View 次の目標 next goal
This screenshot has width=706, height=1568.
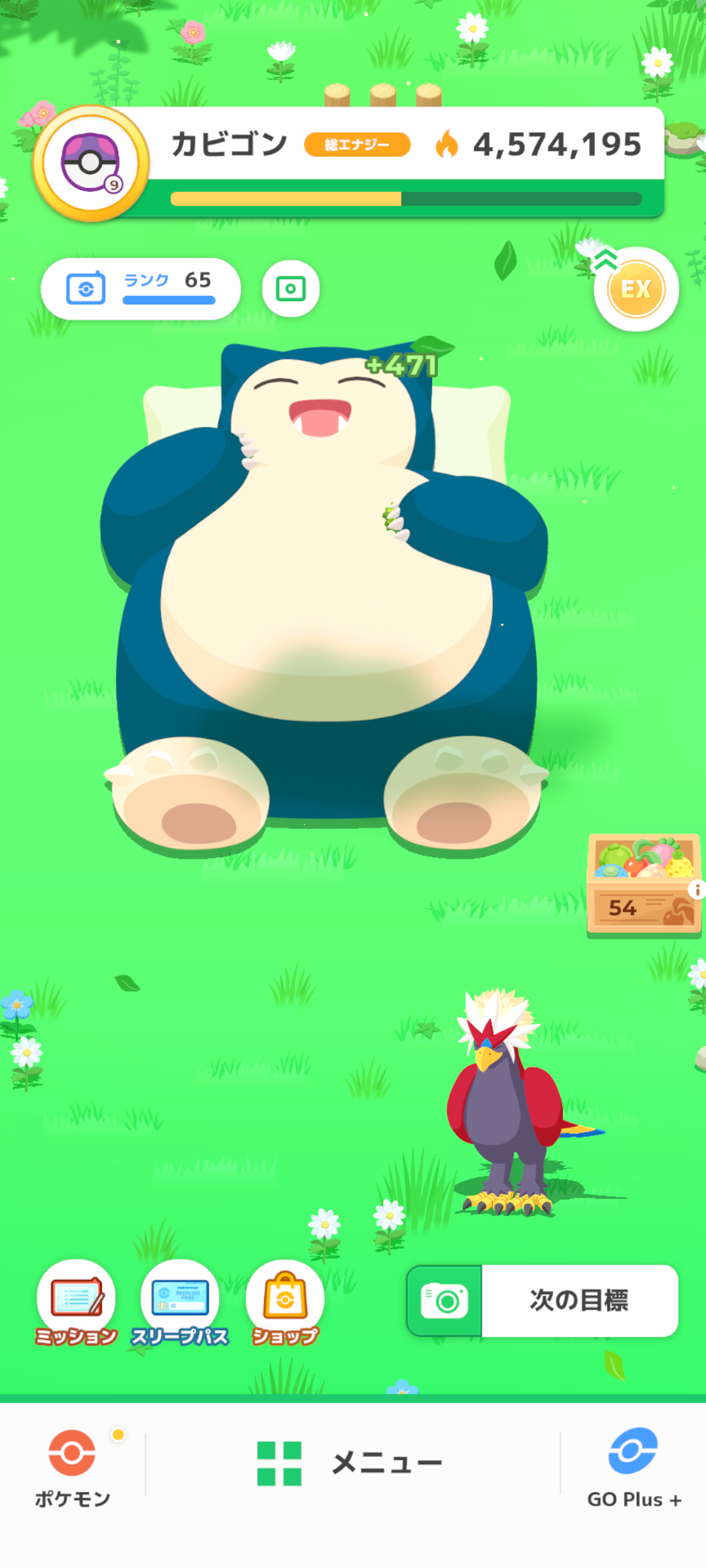(579, 1301)
